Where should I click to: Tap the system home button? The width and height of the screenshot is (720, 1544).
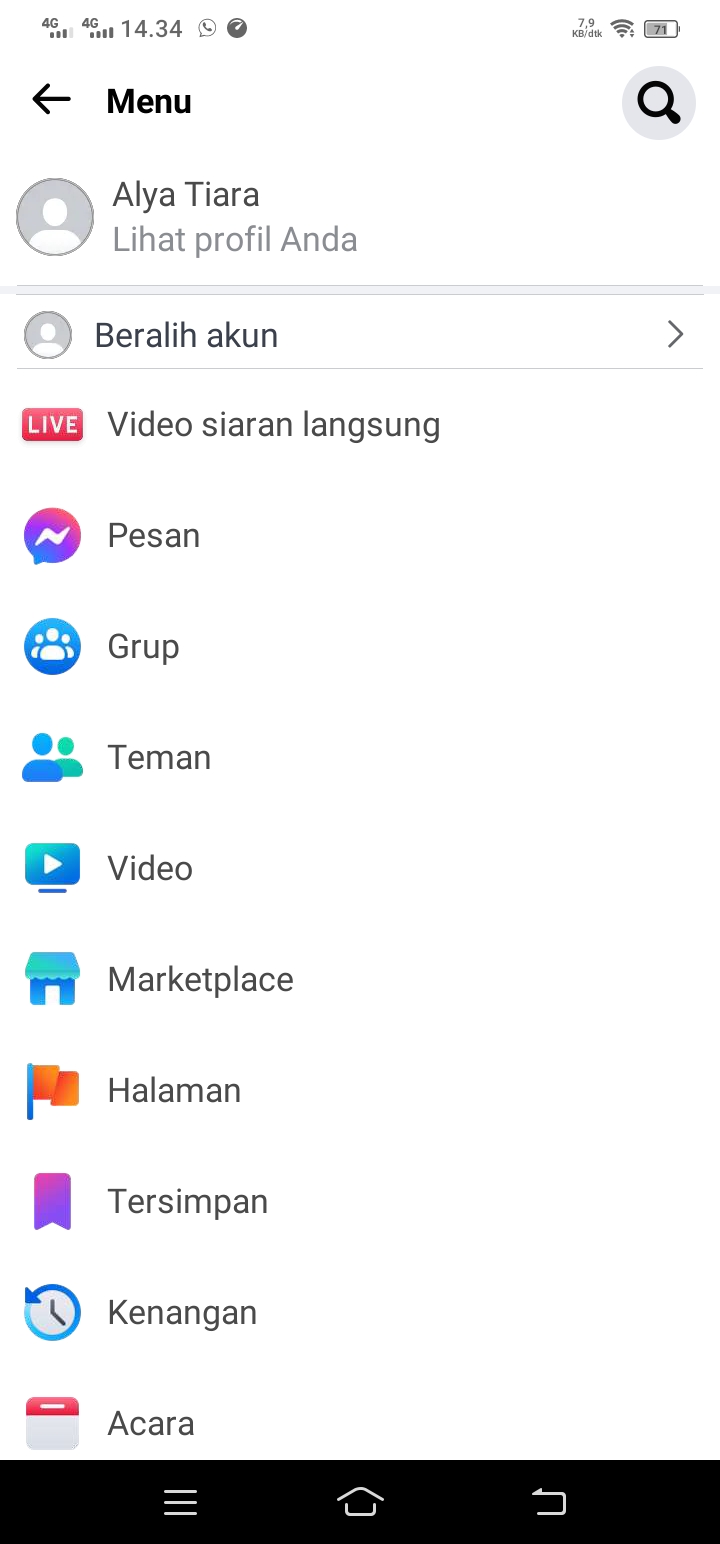pos(360,1502)
